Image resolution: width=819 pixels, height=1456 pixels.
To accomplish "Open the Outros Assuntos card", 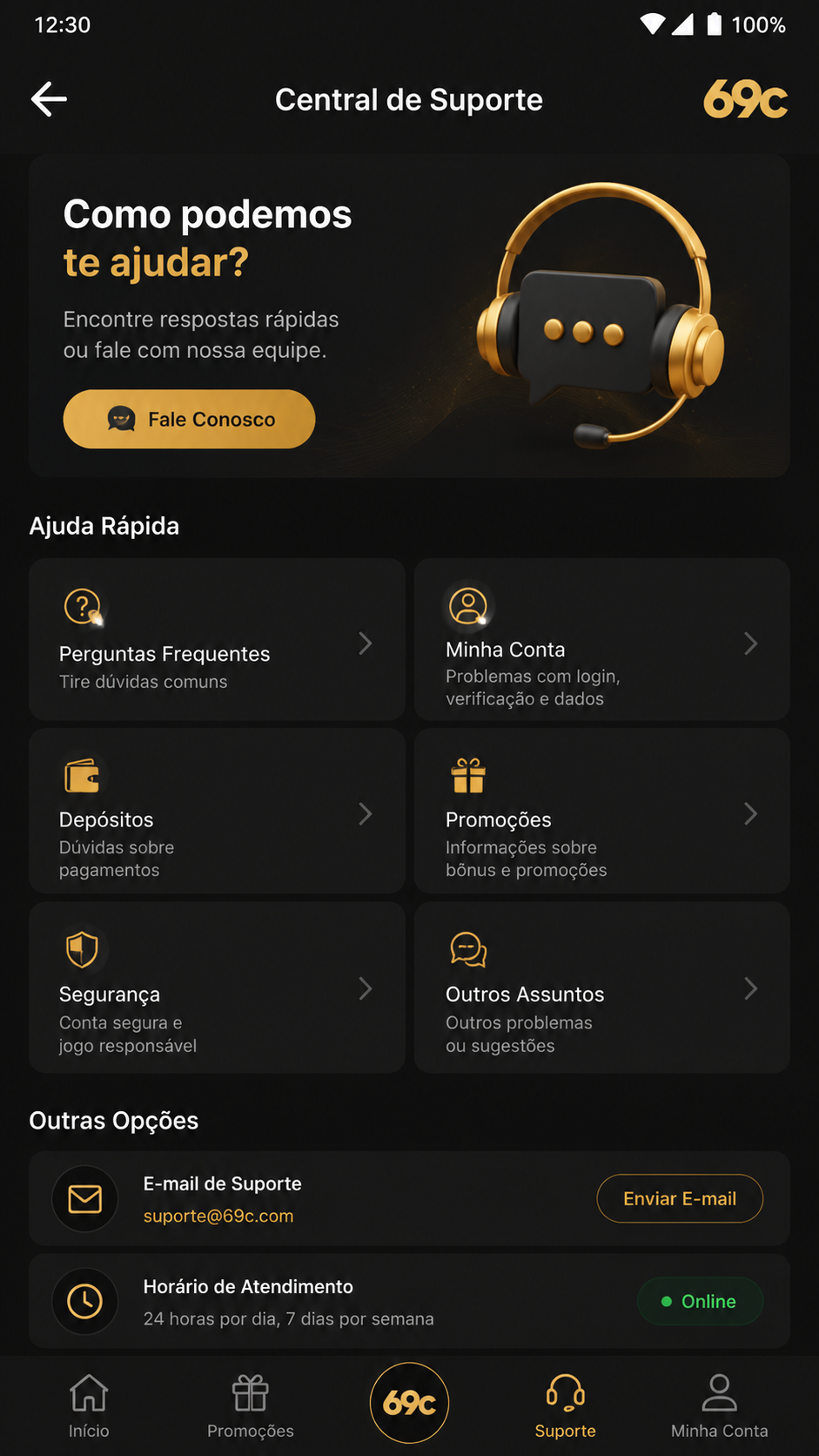I will tap(602, 988).
